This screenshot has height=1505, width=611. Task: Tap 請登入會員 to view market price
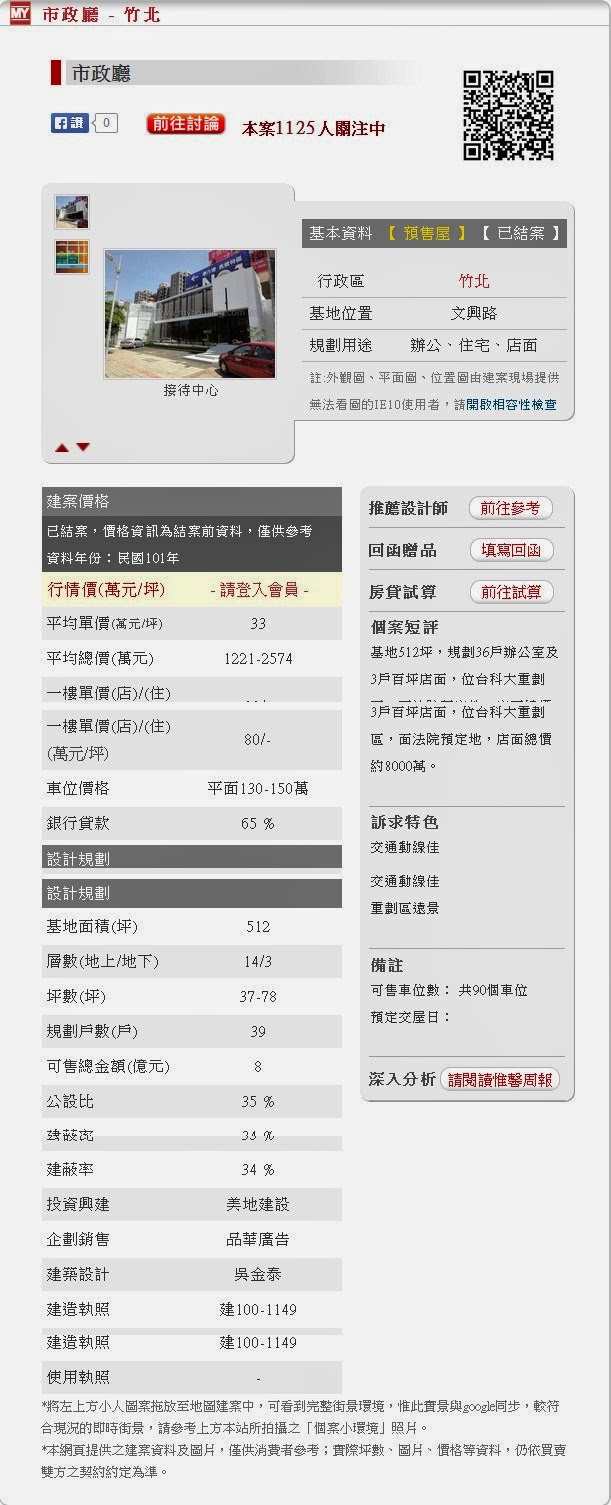(x=259, y=590)
